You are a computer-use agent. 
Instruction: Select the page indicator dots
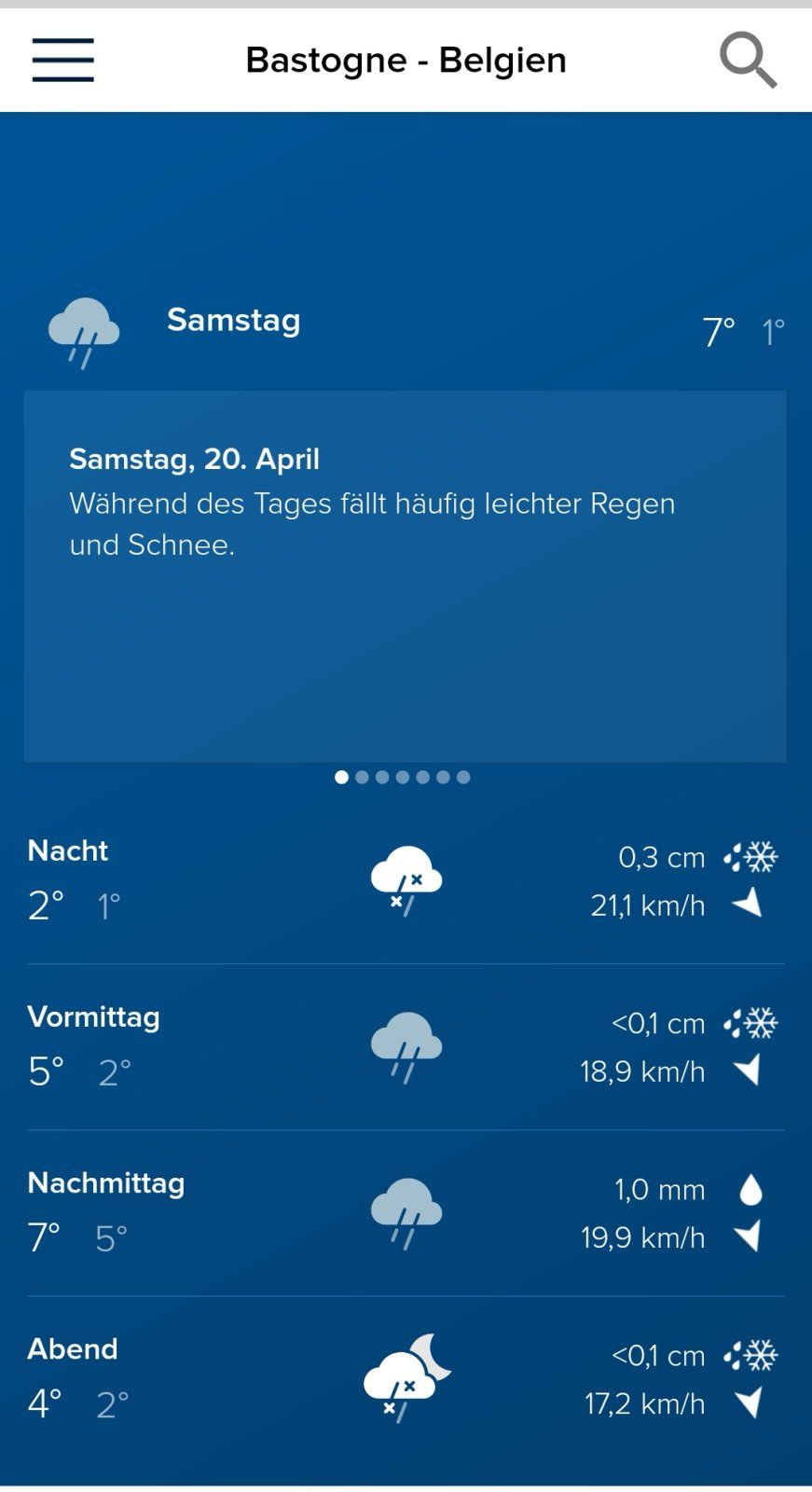(402, 777)
